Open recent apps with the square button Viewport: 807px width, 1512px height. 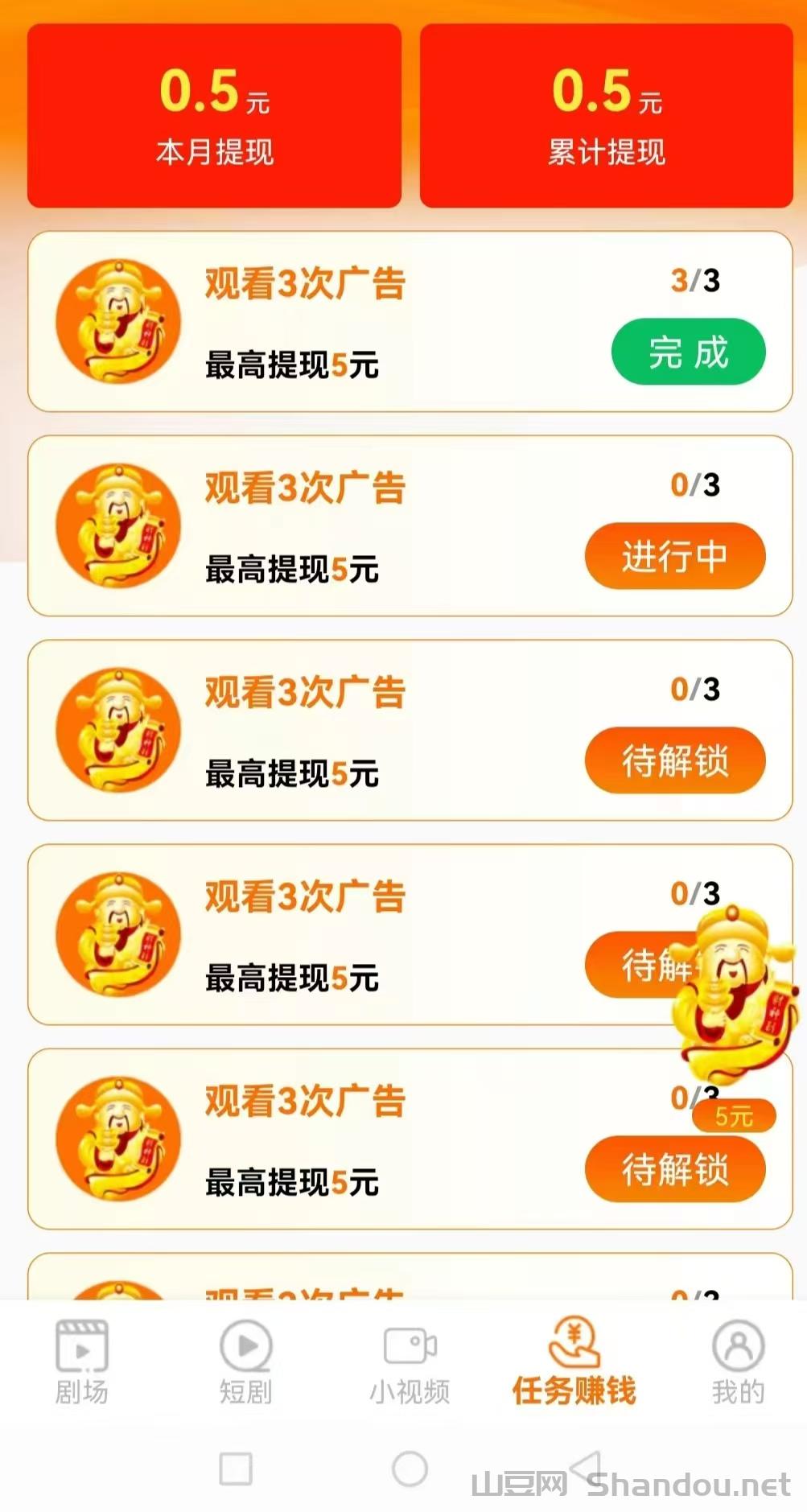click(236, 1469)
